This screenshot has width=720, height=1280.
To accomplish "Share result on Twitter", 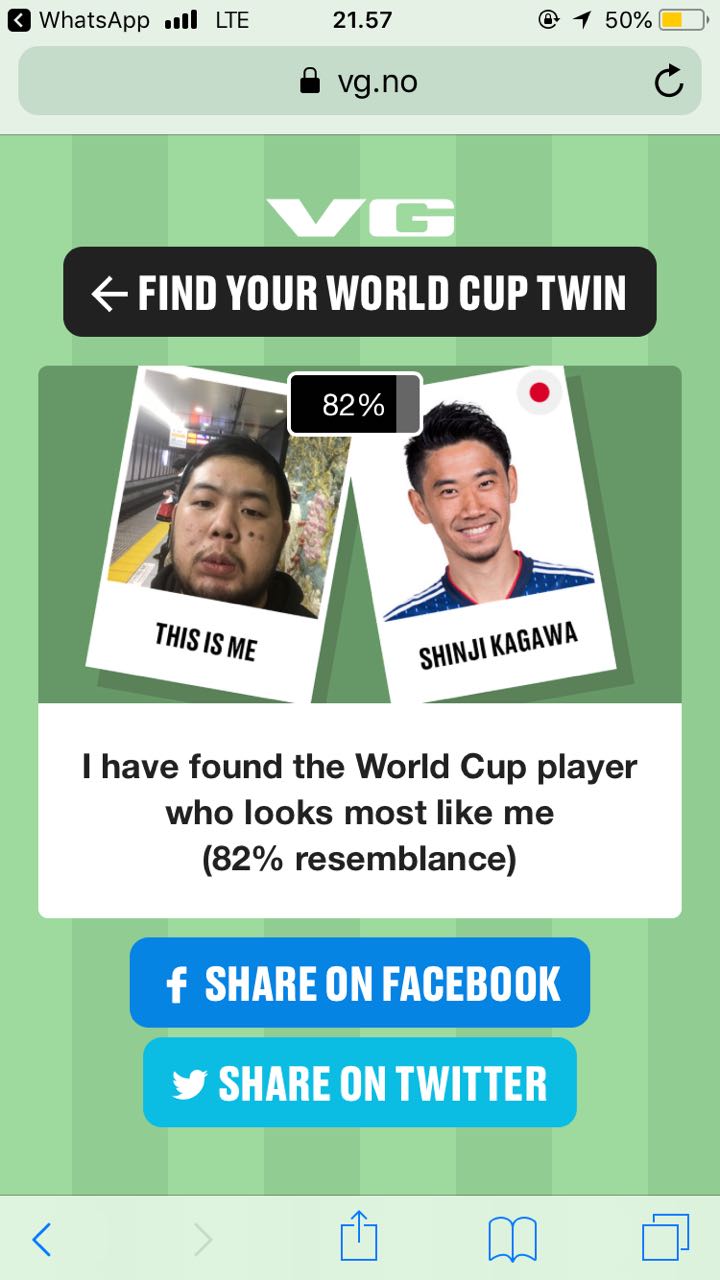I will pos(360,1083).
